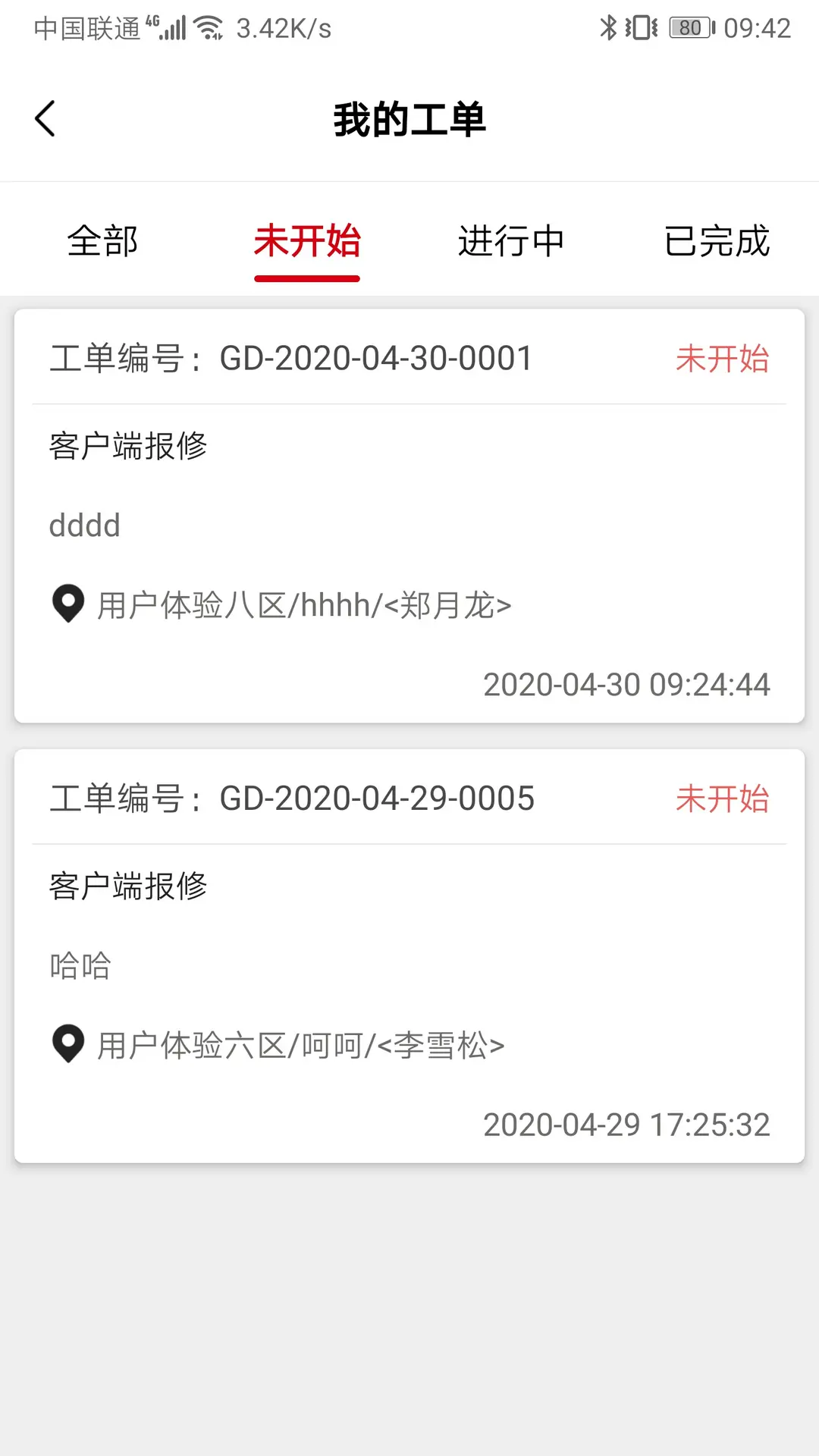Viewport: 819px width, 1456px height.
Task: Open the 已完成 tab
Action: tap(717, 241)
